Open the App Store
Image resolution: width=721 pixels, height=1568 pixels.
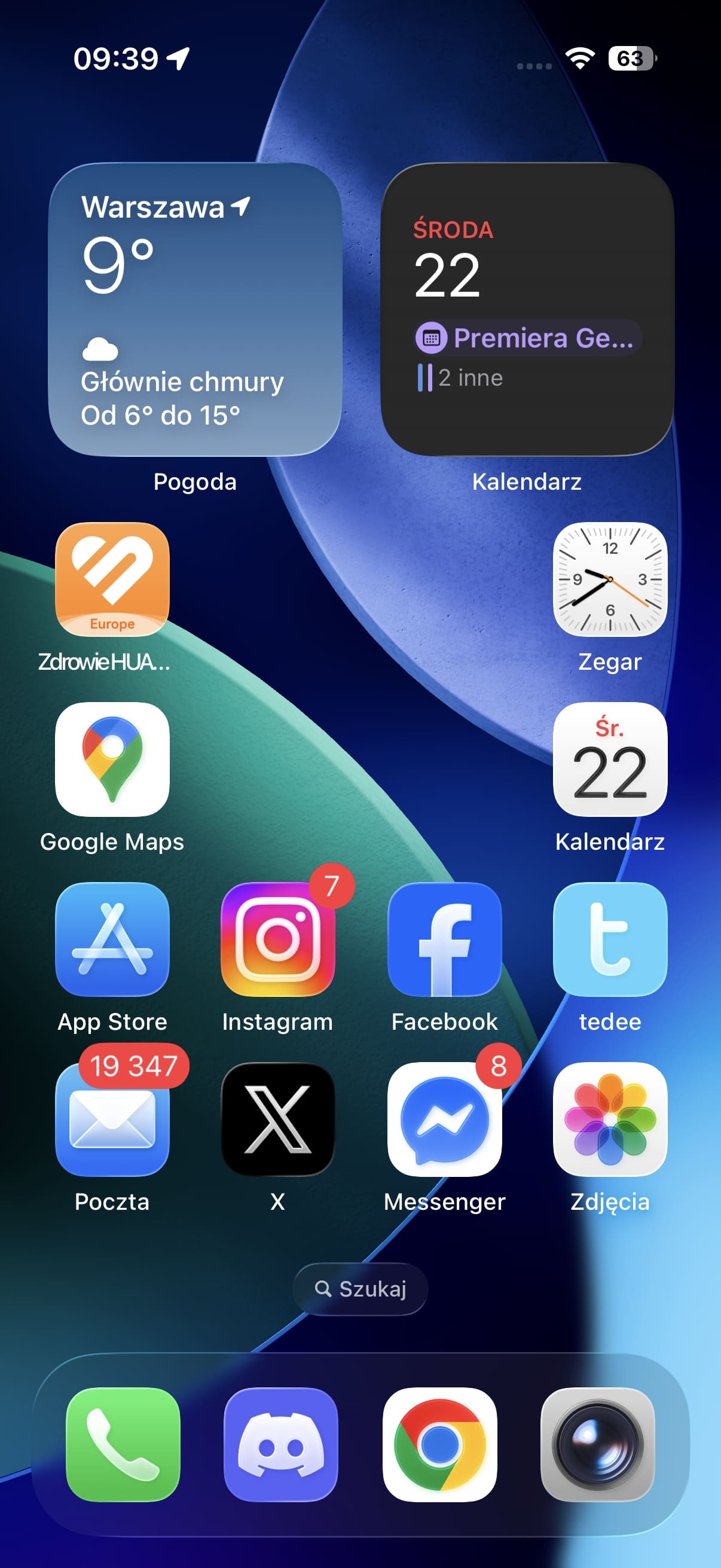coord(112,939)
